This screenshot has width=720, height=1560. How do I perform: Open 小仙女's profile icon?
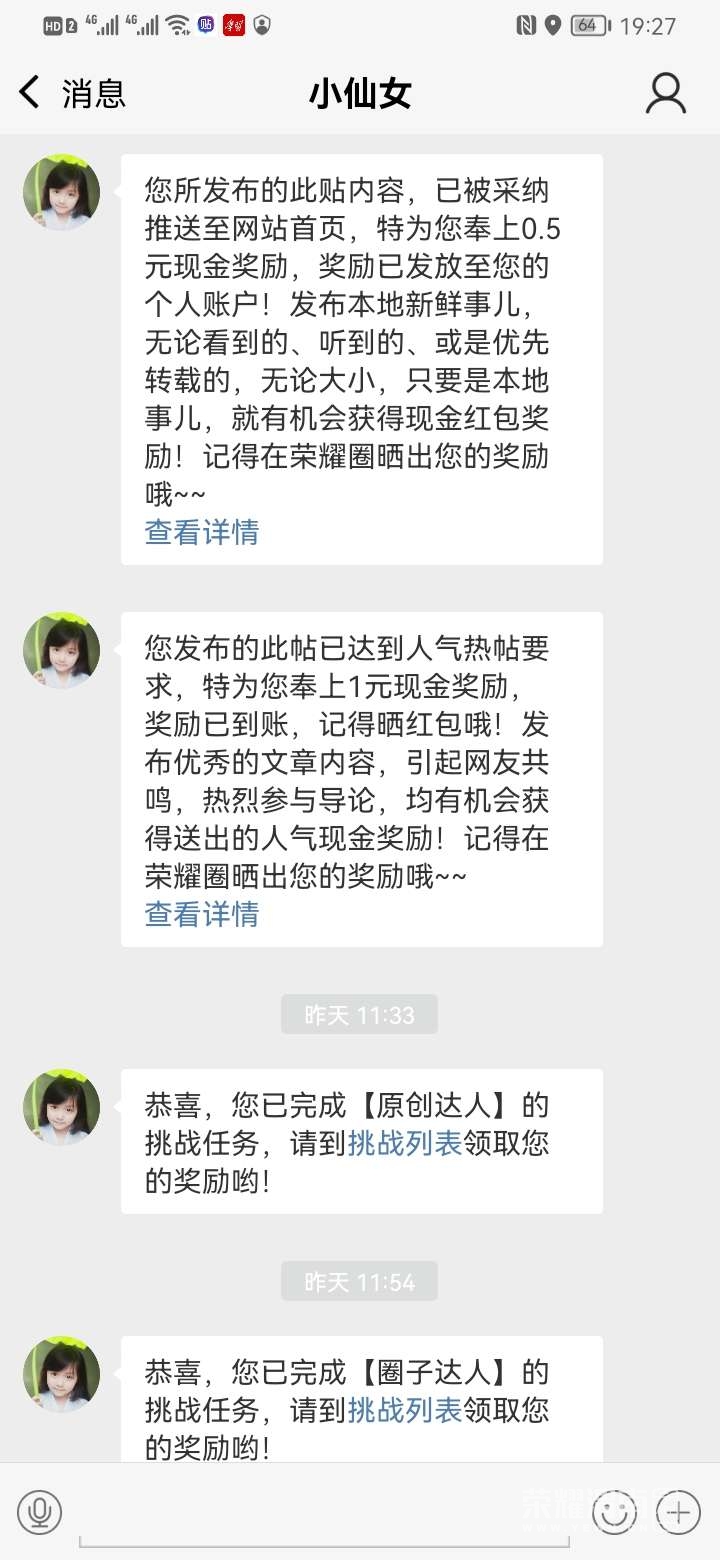pyautogui.click(x=665, y=93)
